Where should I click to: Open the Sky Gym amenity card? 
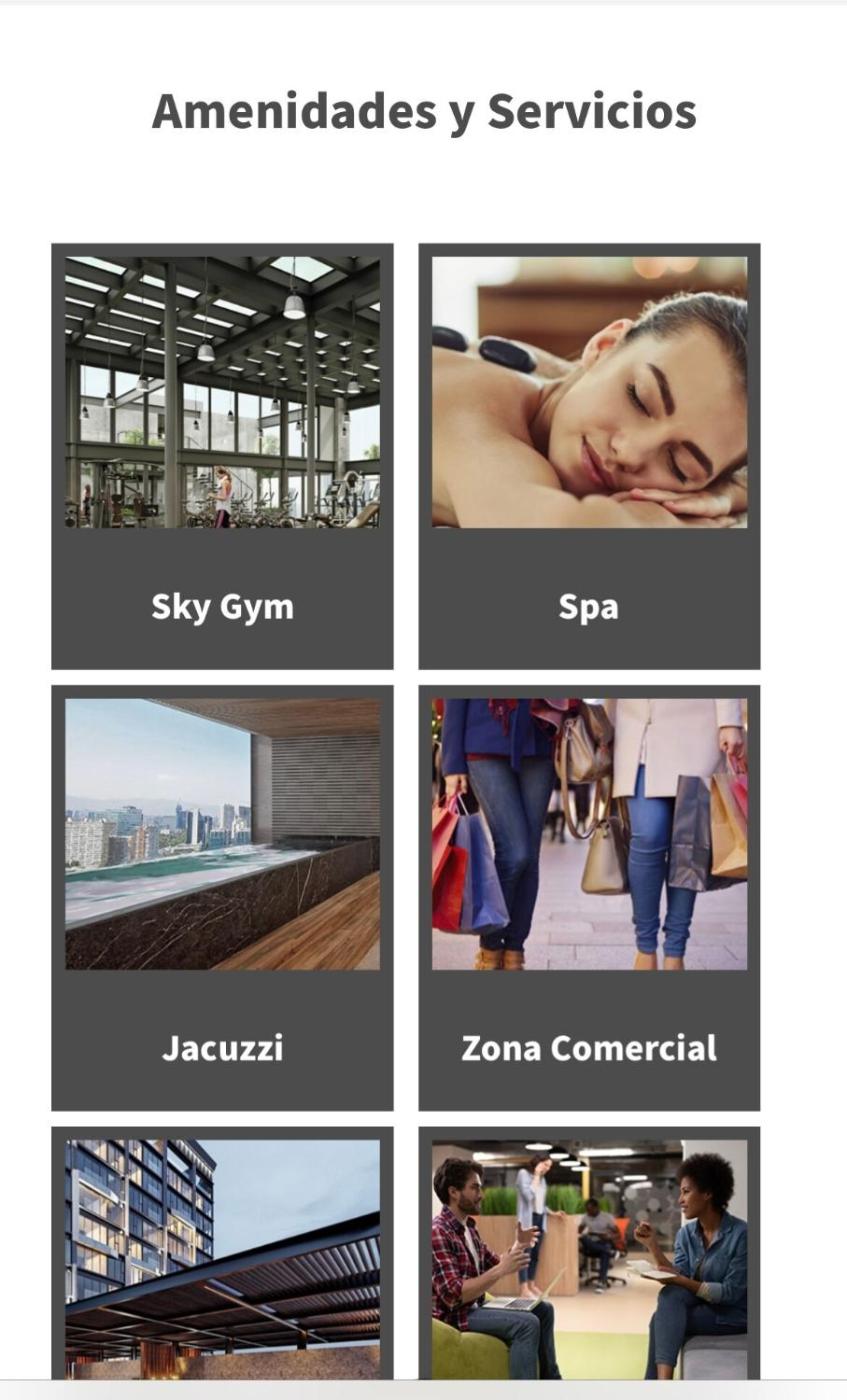222,456
